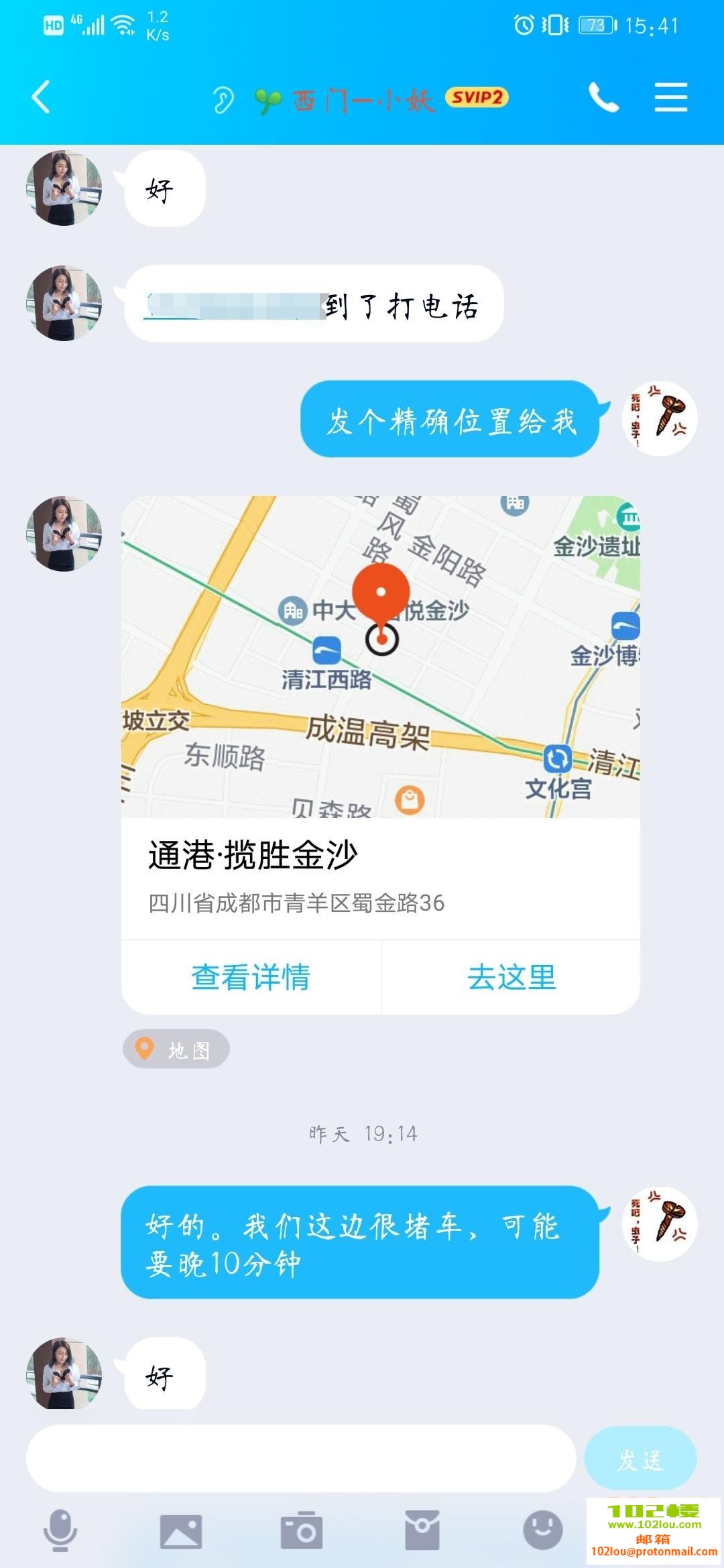724x1568 pixels.
Task: Focus the message input field
Action: [300, 1459]
